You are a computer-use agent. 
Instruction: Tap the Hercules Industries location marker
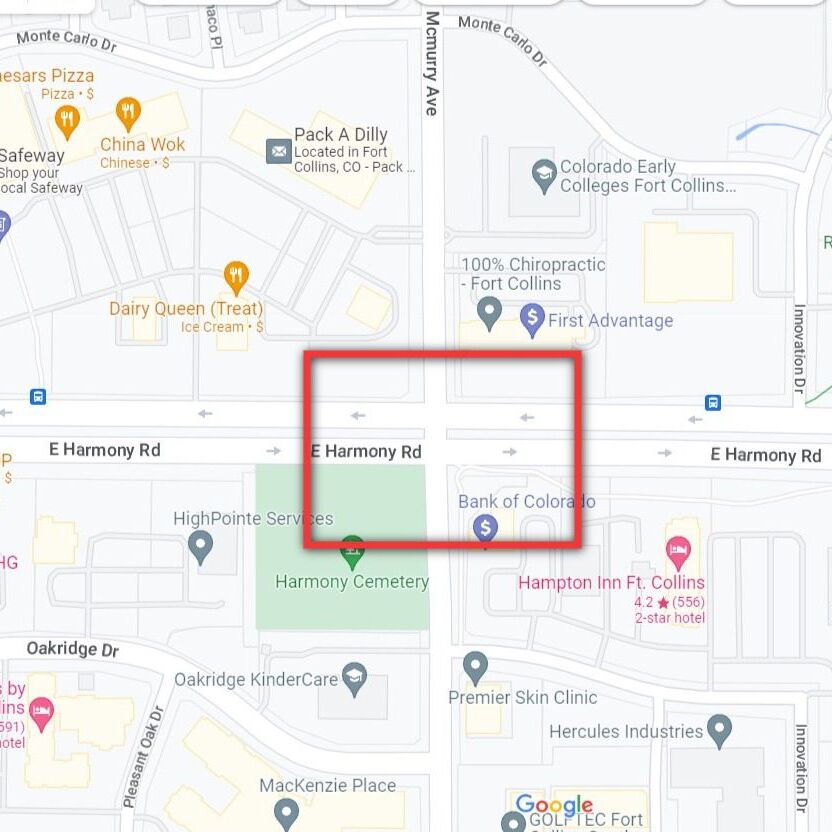[719, 730]
